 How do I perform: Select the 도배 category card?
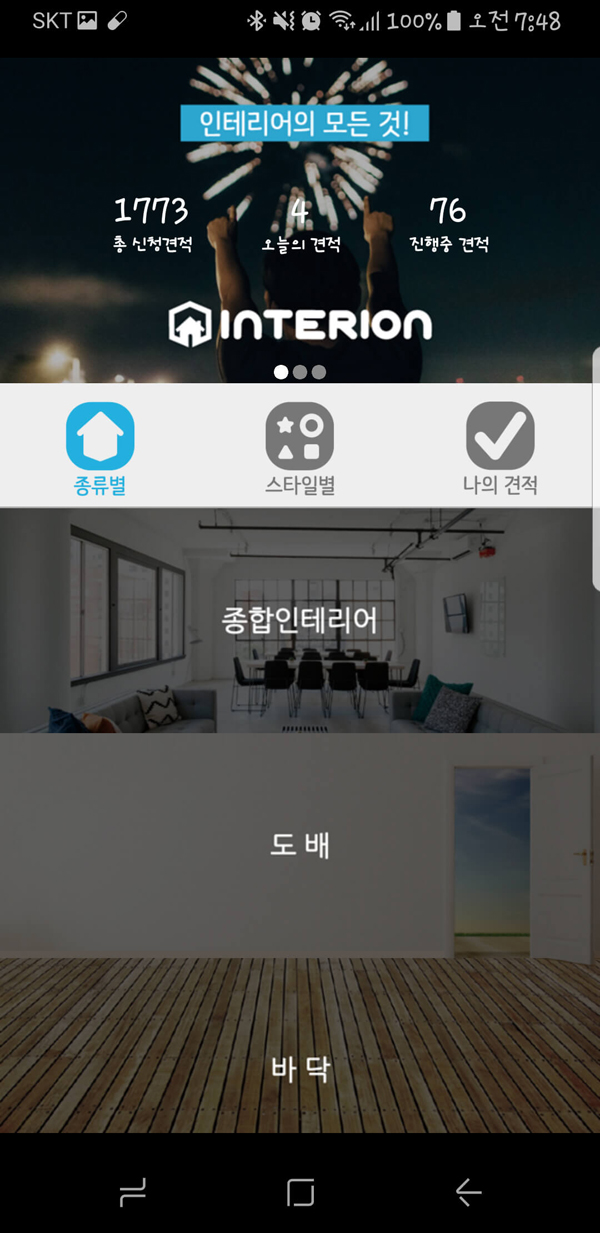(300, 845)
